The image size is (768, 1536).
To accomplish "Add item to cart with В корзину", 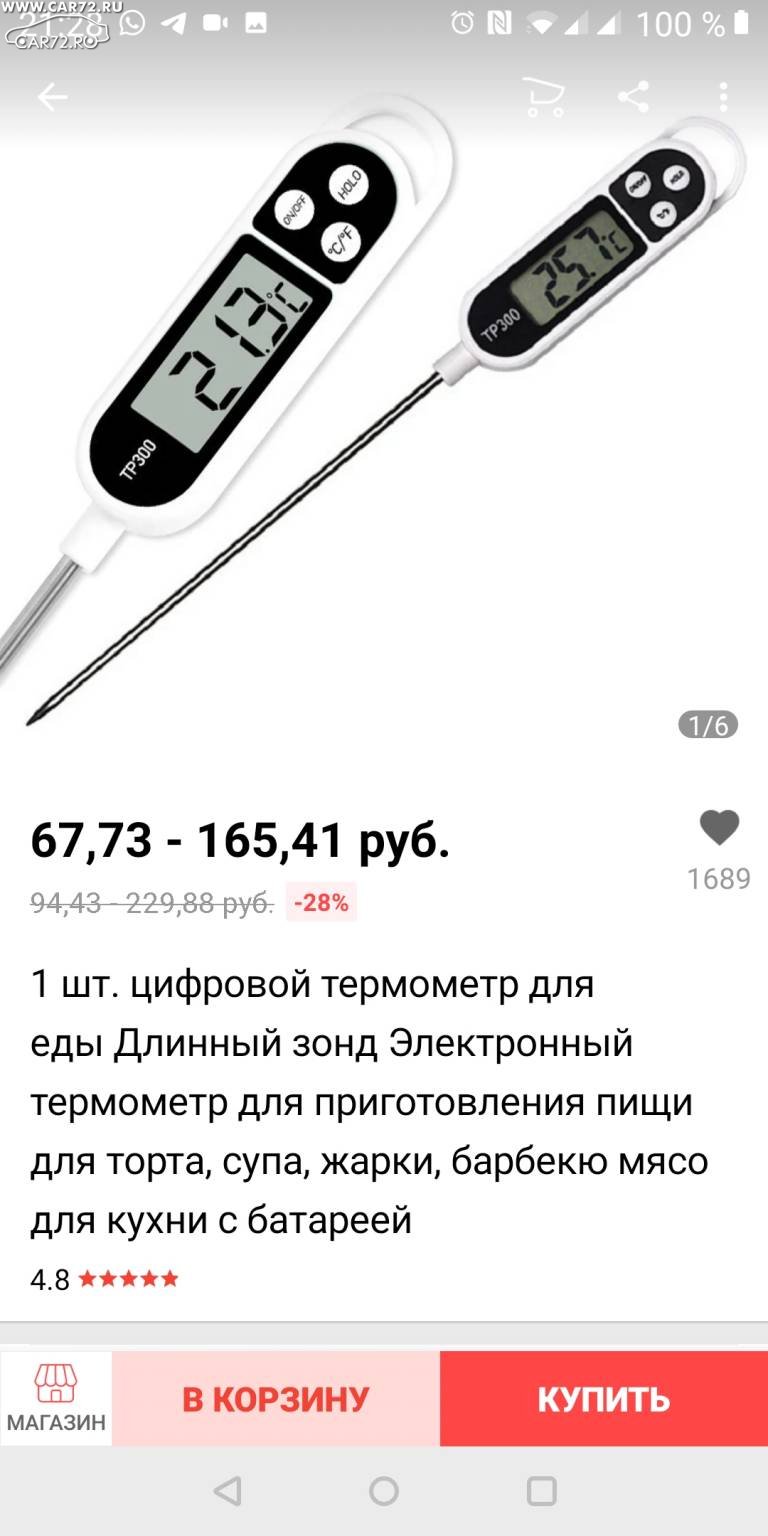I will (x=276, y=1398).
